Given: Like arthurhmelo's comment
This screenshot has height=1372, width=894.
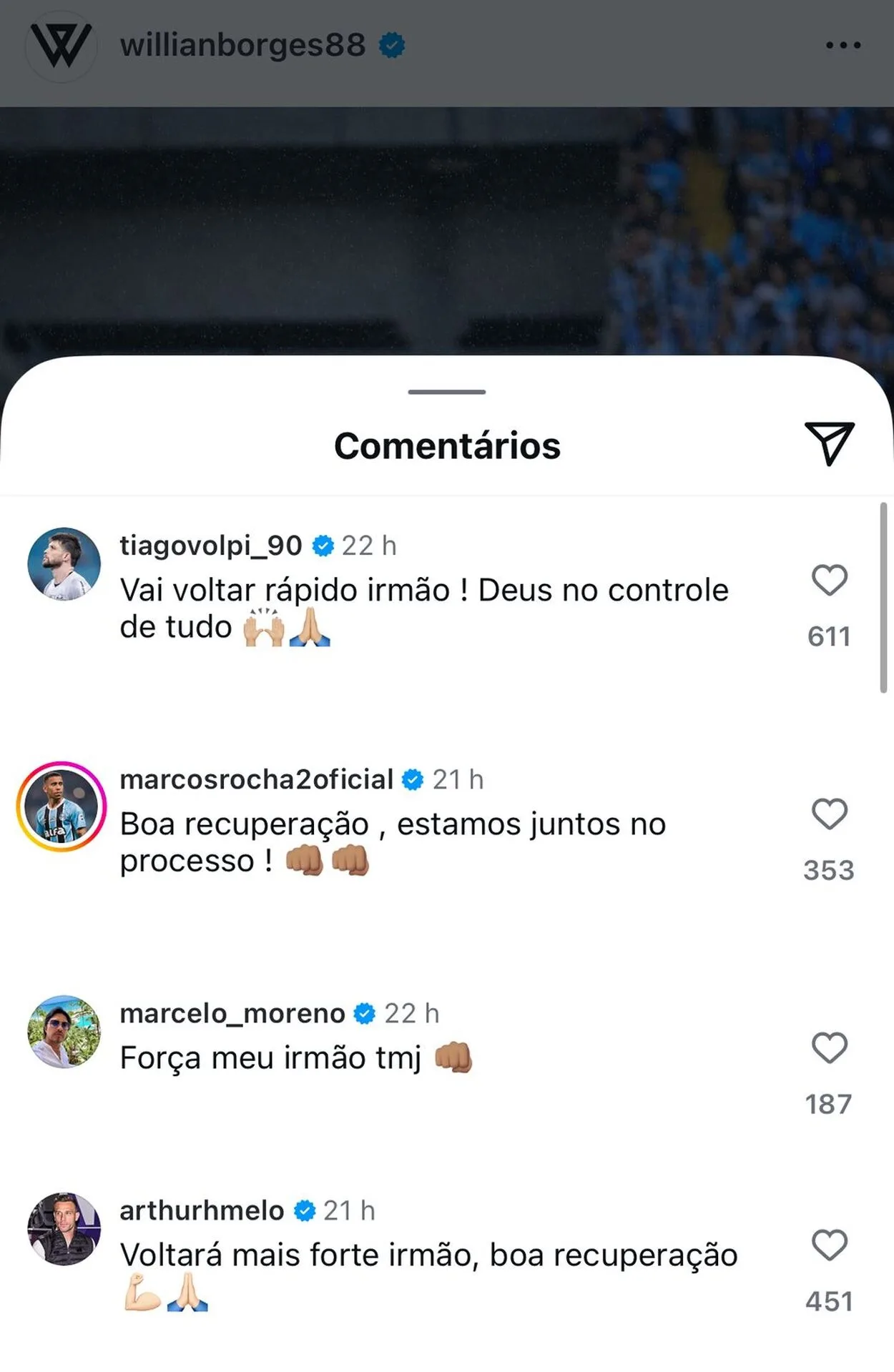Looking at the screenshot, I should pos(829,1245).
